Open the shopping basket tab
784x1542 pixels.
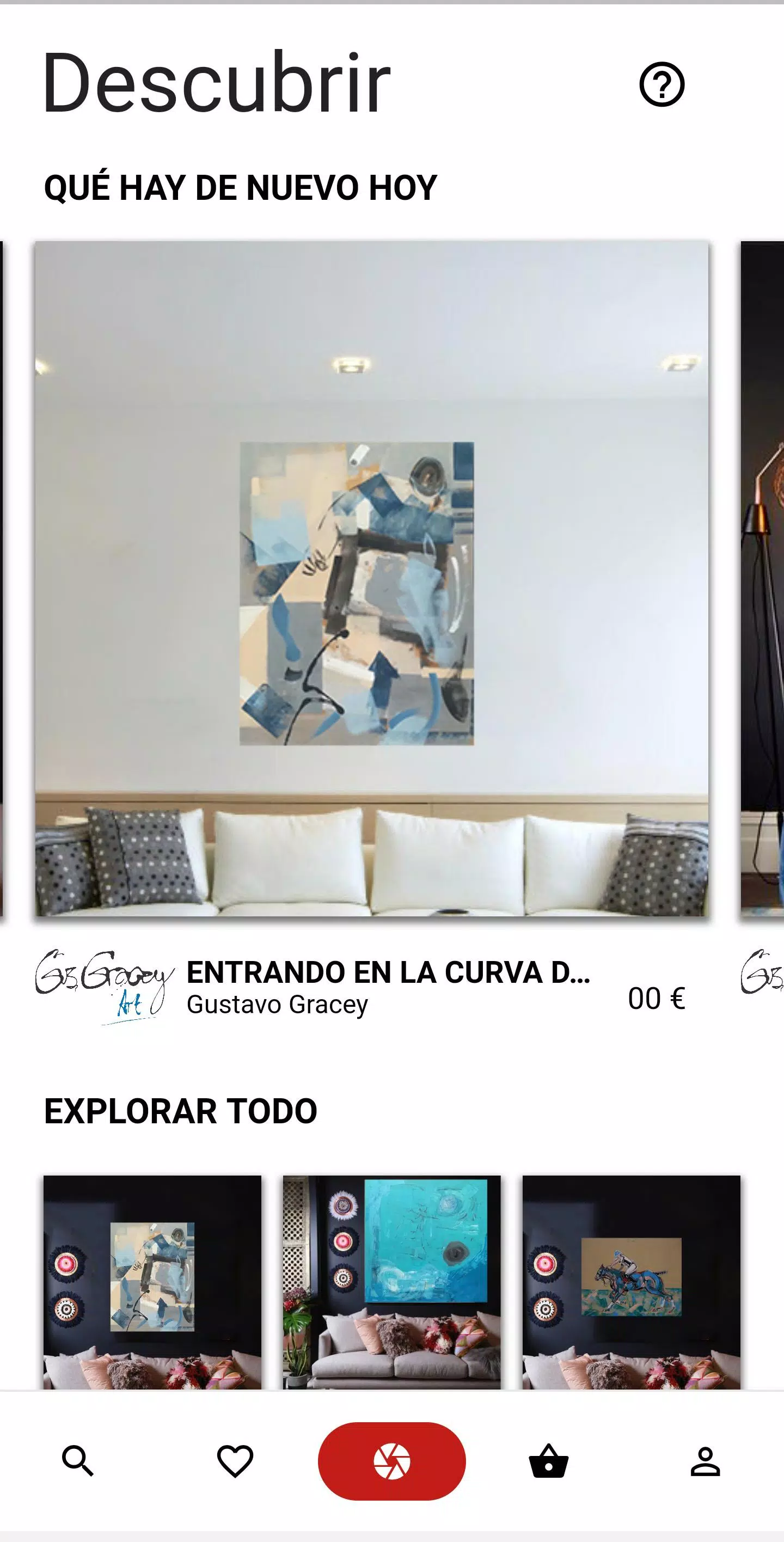548,1461
